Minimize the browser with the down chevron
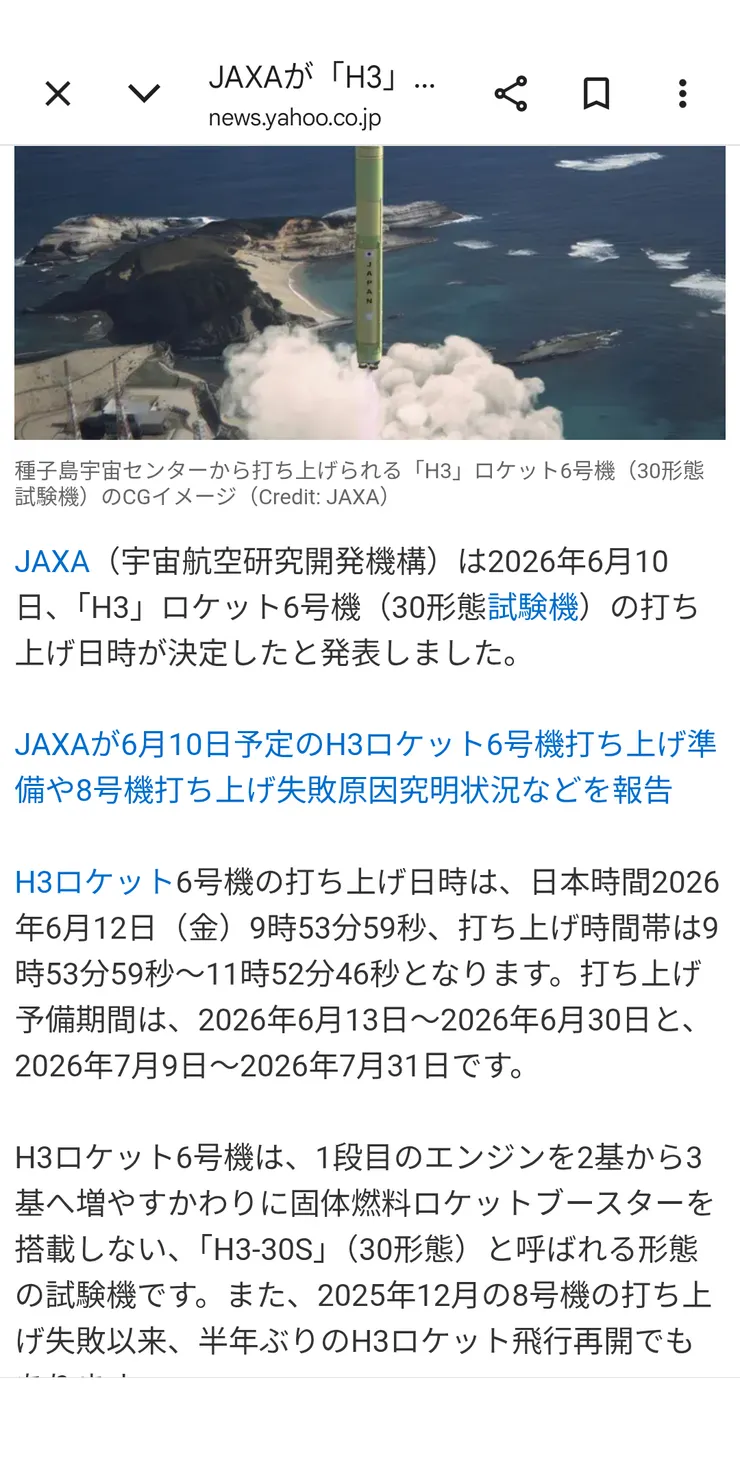This screenshot has height=1480, width=740. 144,94
